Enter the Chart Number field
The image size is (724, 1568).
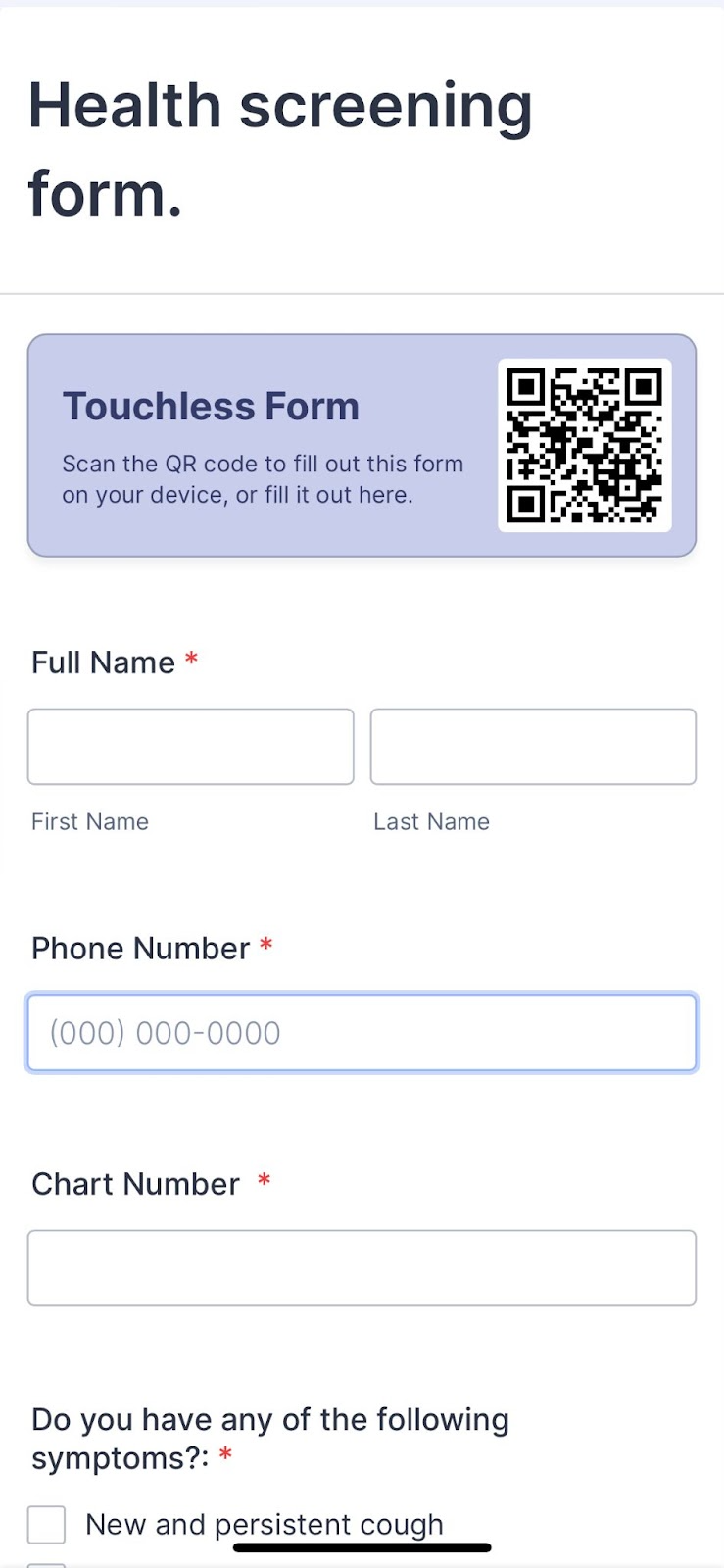pos(362,1268)
